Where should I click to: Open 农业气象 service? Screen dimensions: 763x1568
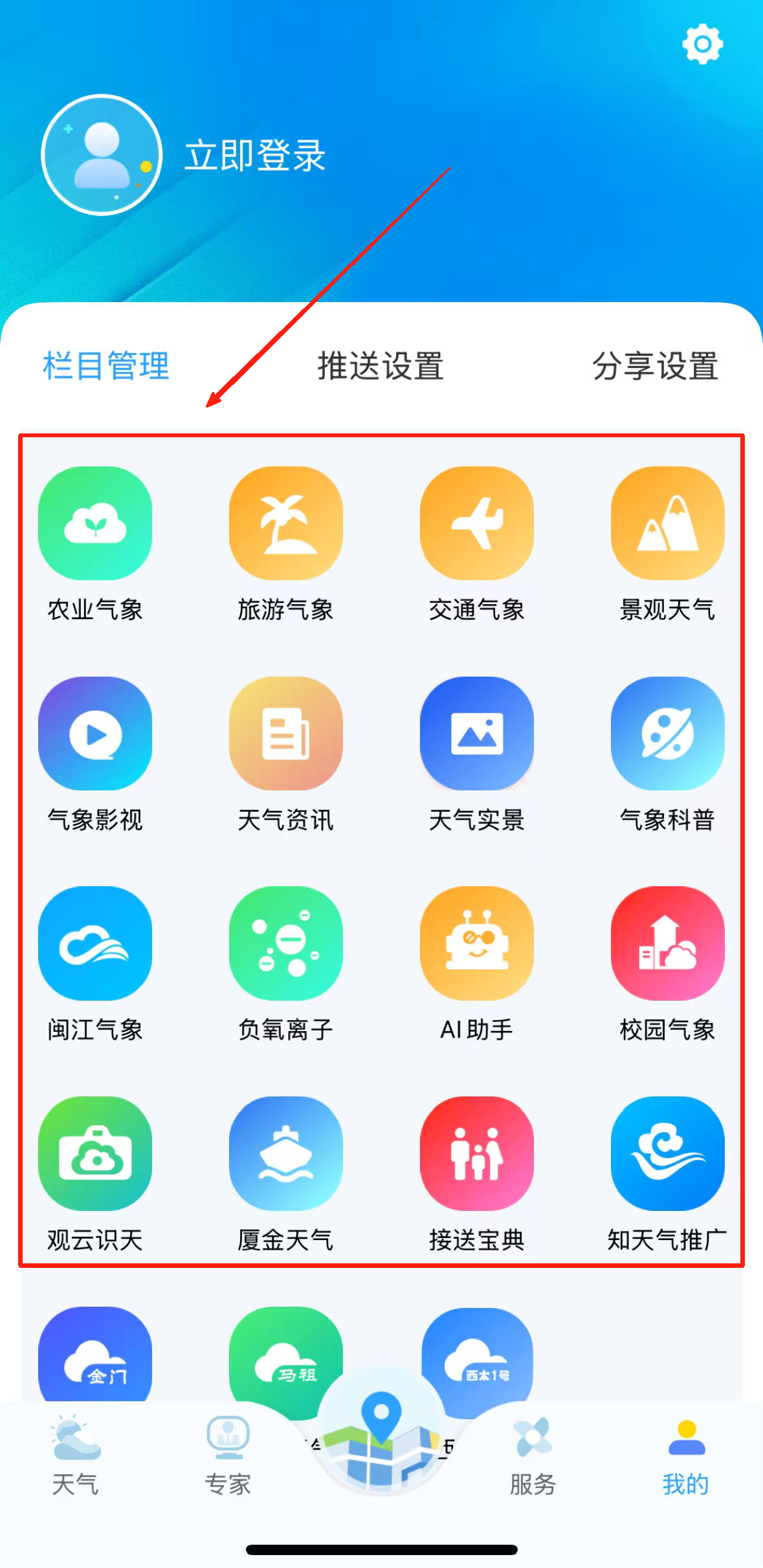[95, 523]
